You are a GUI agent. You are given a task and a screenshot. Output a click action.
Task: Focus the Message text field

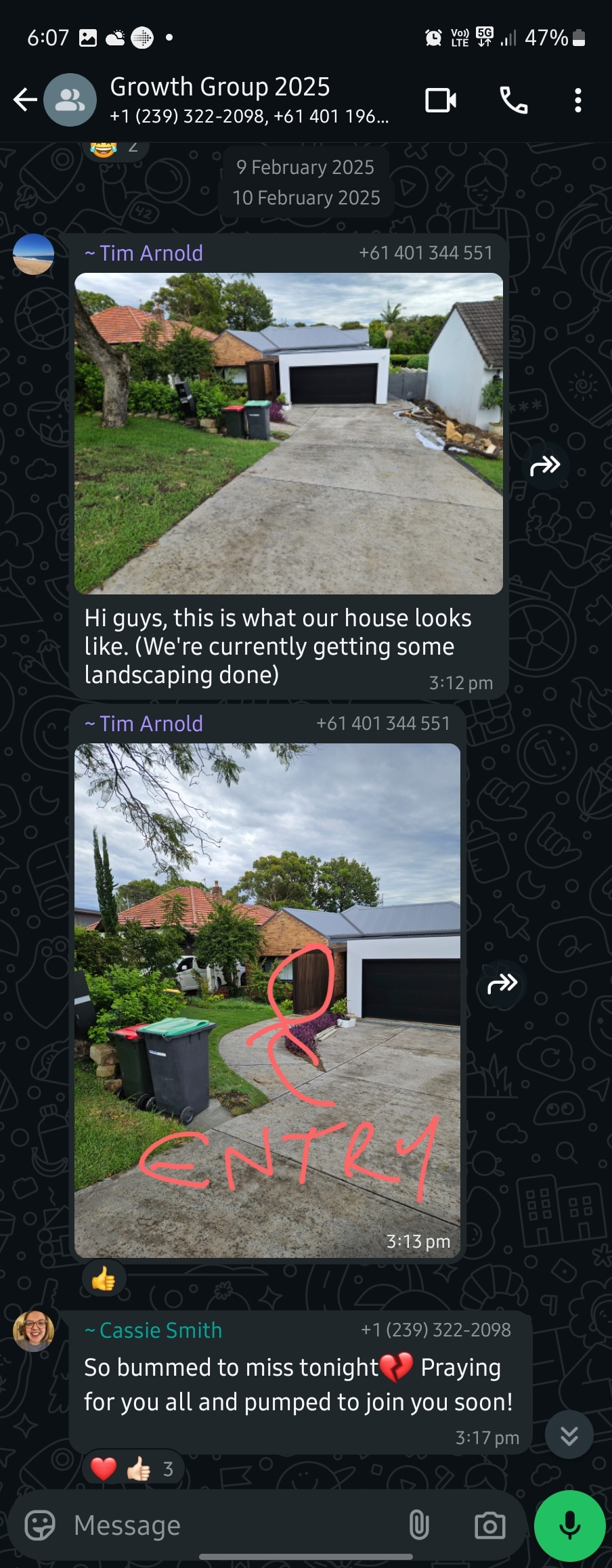tap(230, 1525)
